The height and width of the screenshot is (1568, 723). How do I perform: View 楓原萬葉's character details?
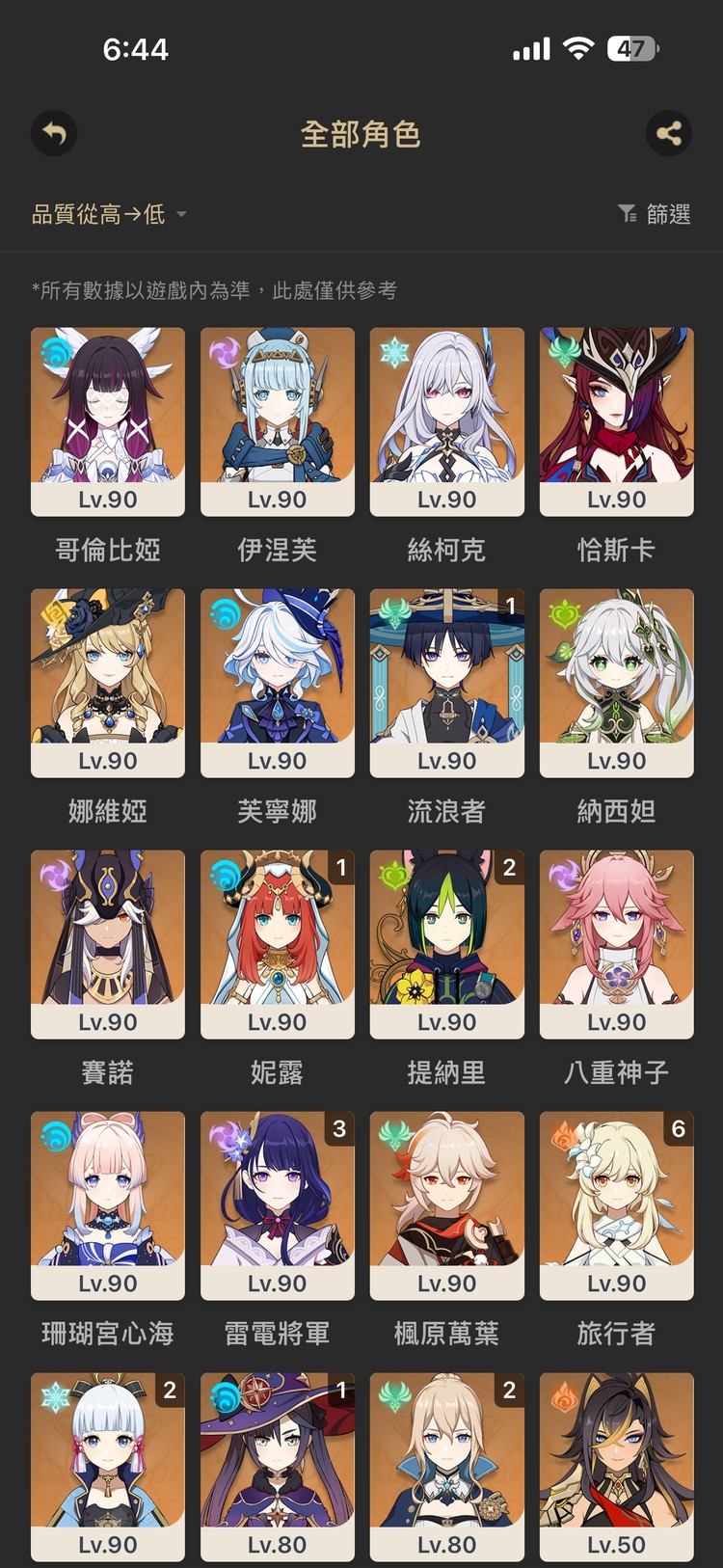coord(446,1206)
